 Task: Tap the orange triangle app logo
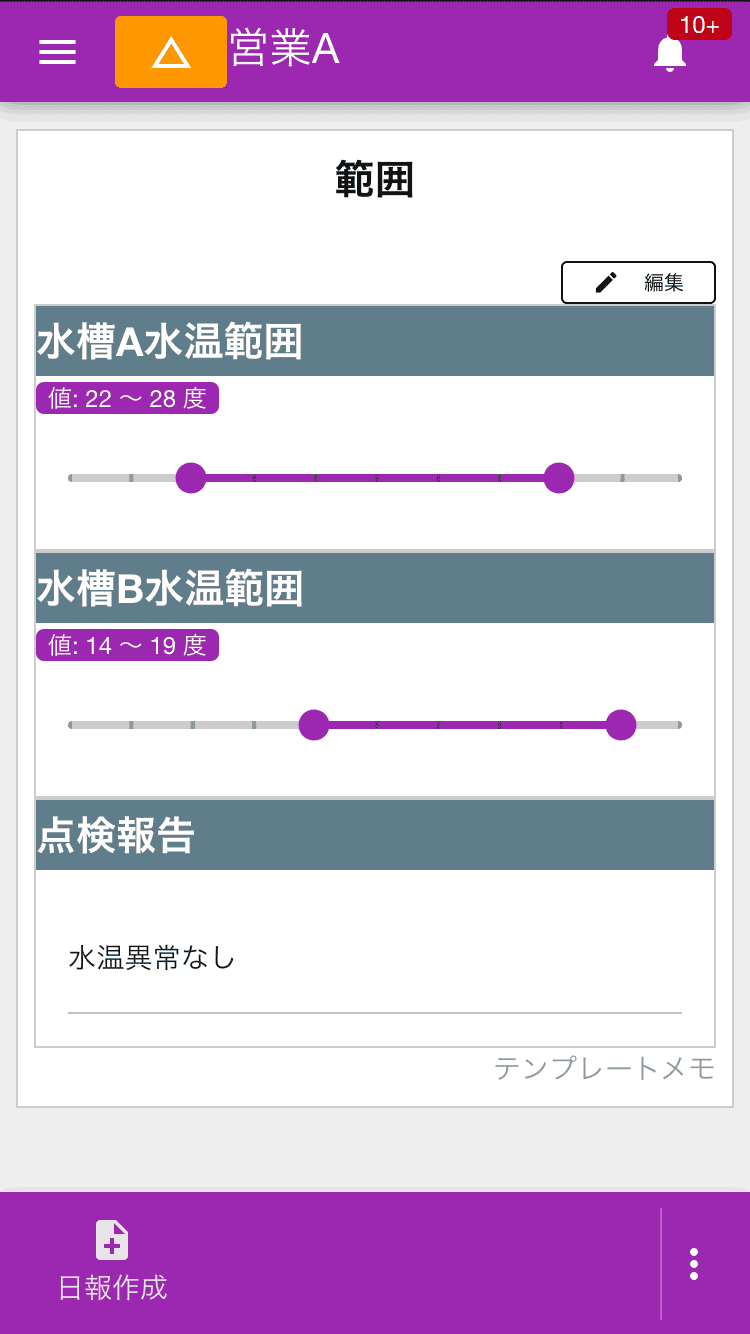pyautogui.click(x=170, y=51)
